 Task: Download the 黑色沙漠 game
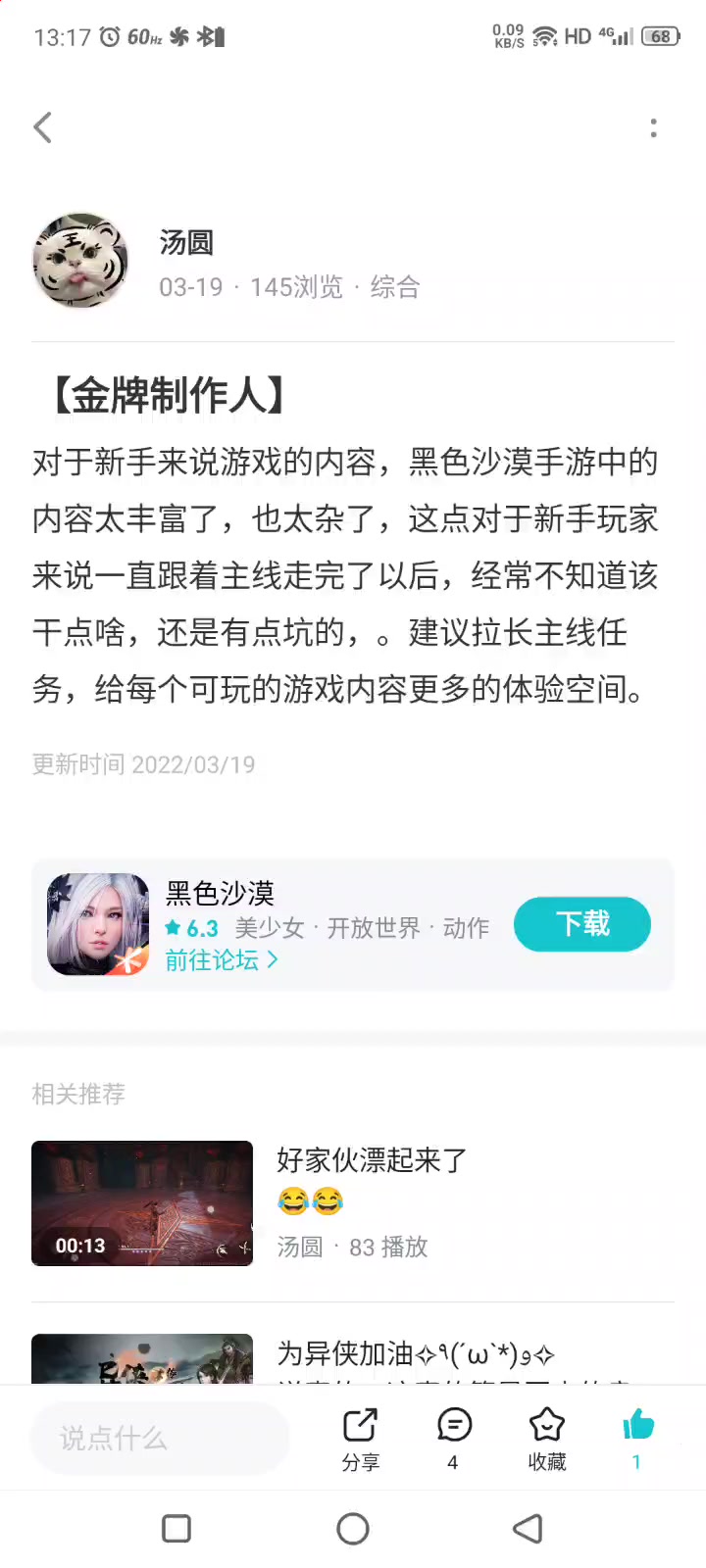click(x=582, y=924)
